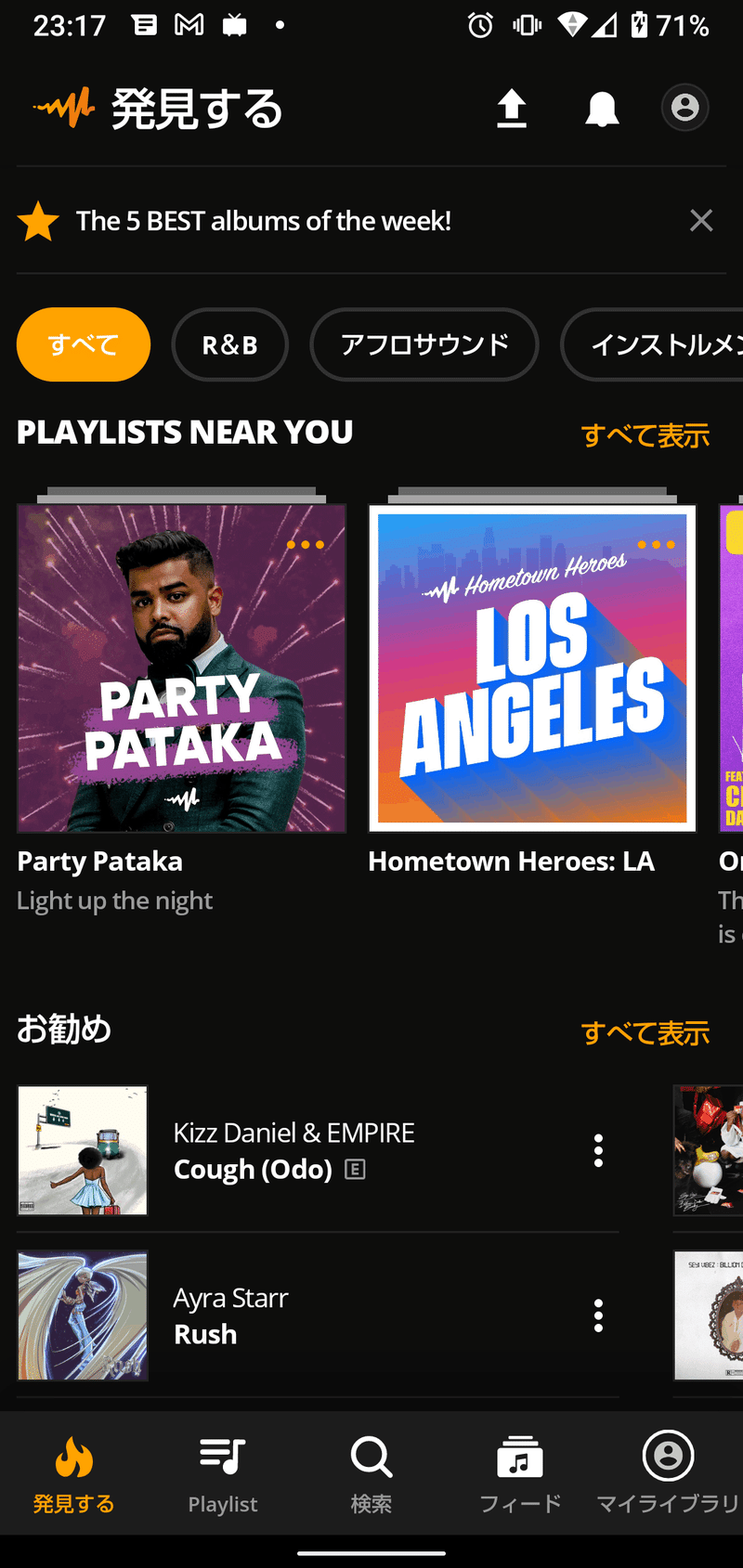Activate the アフロサウンド filter

[424, 344]
